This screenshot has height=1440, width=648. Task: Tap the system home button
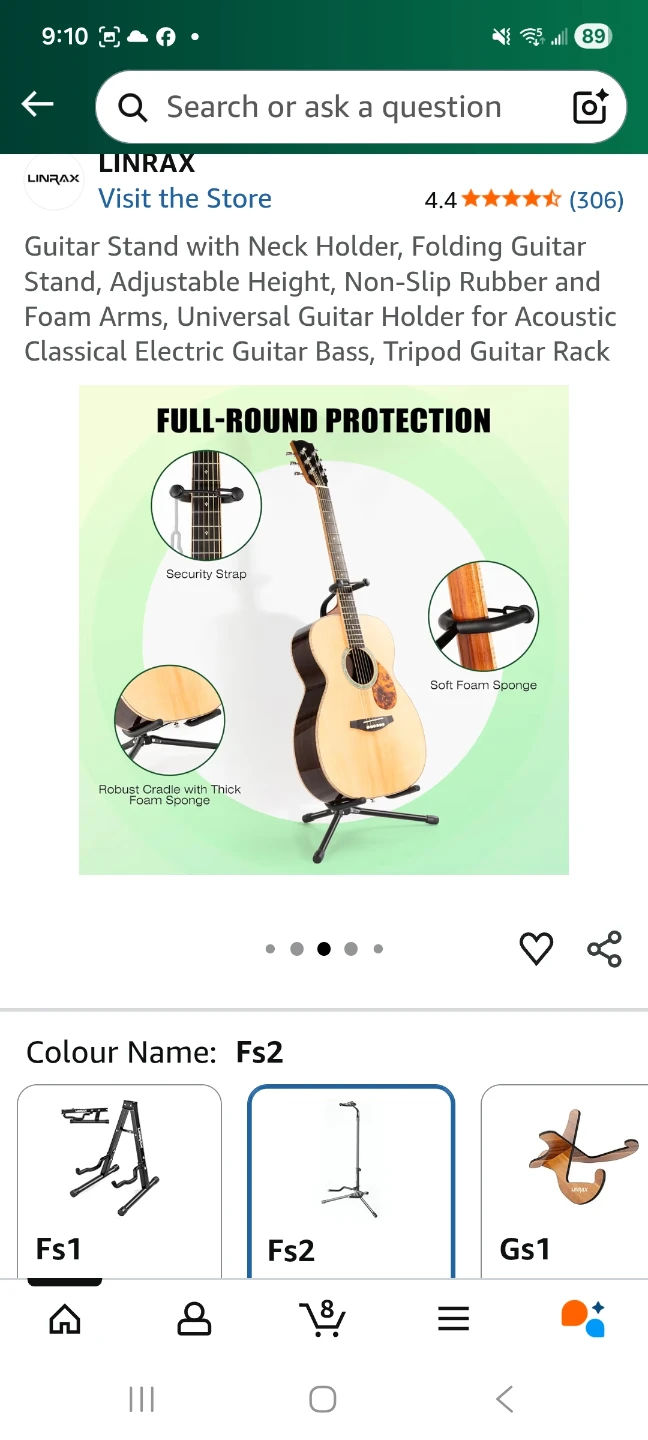pos(323,1399)
